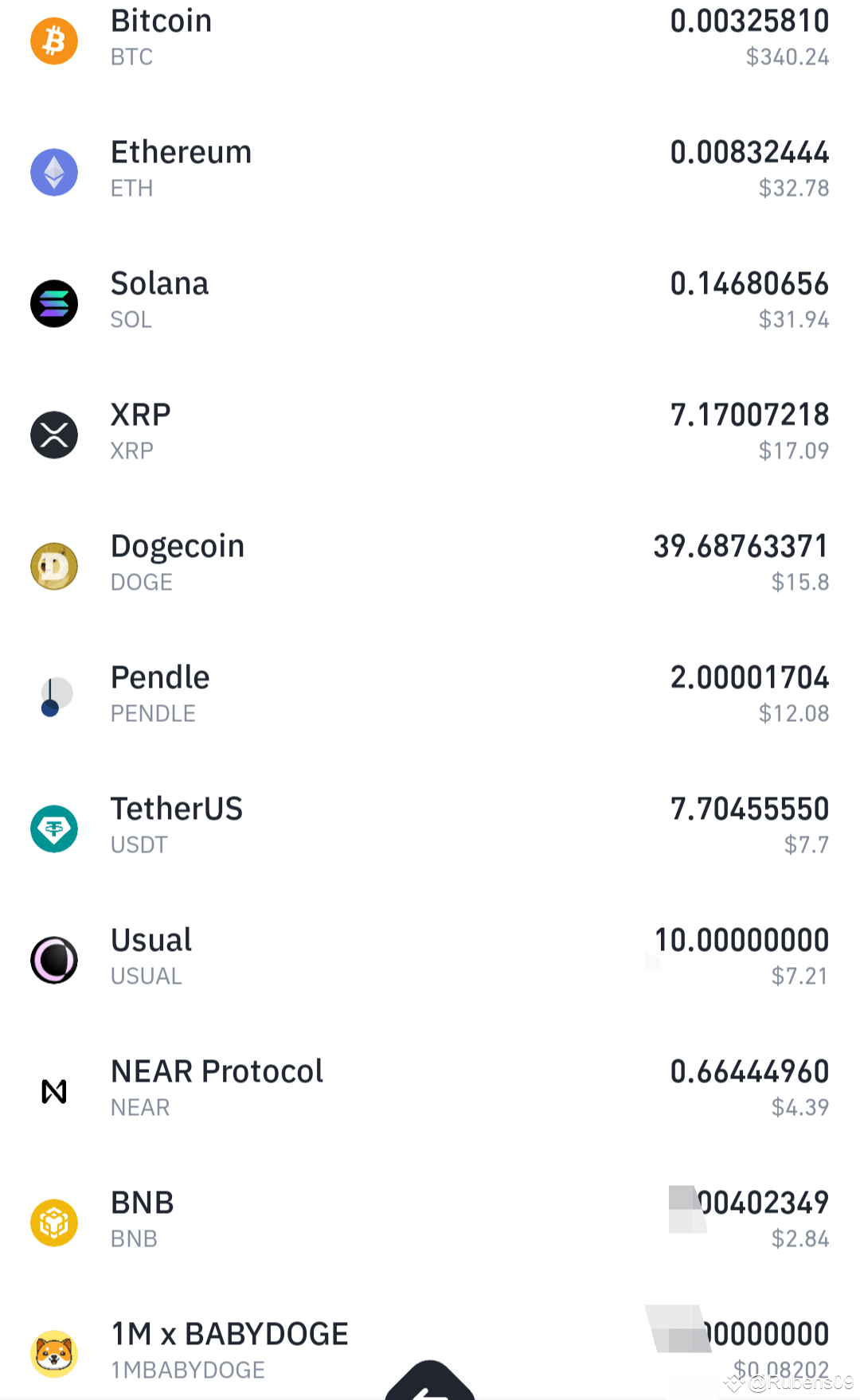Click the XRP circular logo
Screen dimensions: 860x1400
point(53,435)
